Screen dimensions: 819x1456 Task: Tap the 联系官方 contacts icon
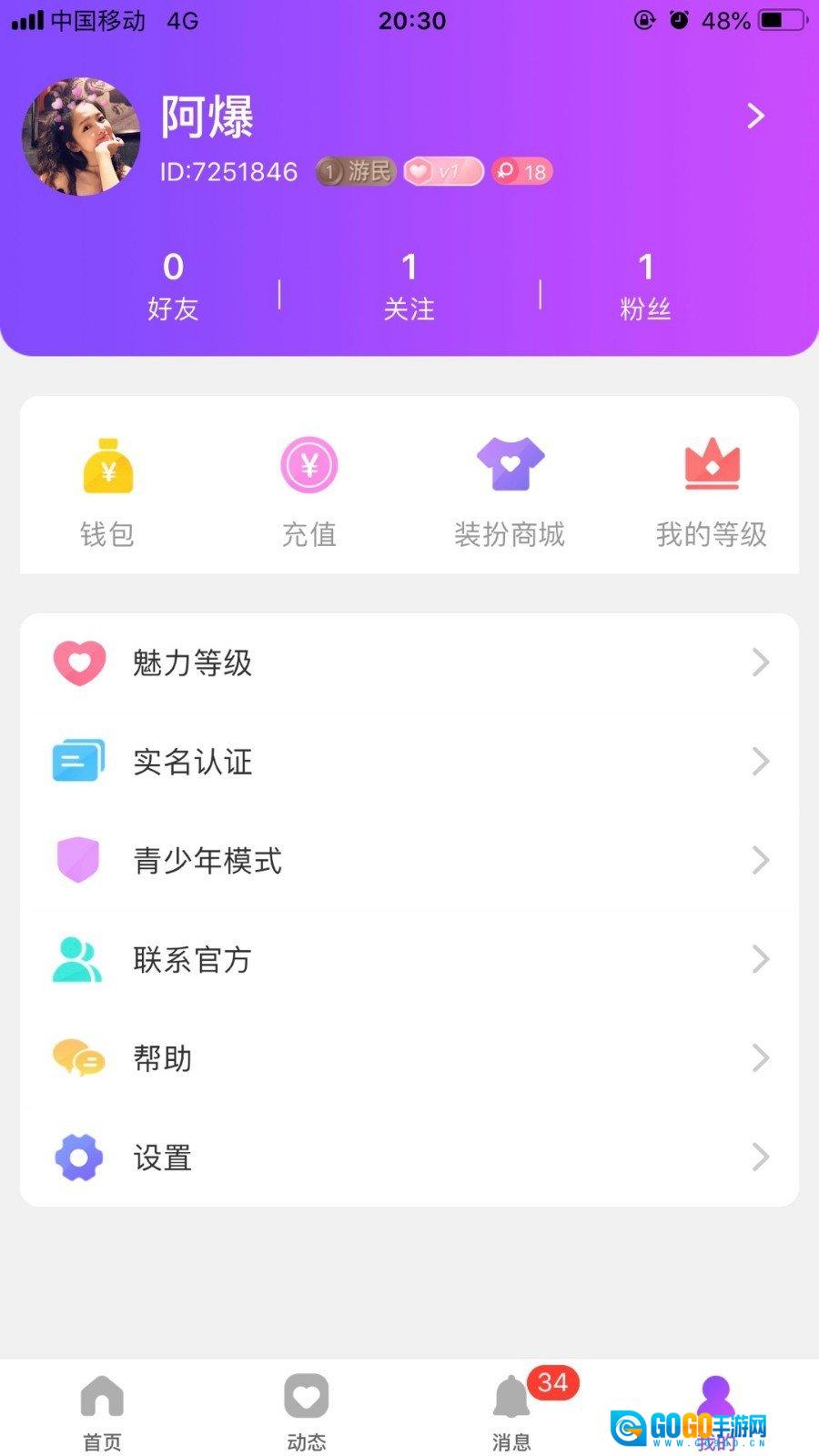tap(78, 959)
